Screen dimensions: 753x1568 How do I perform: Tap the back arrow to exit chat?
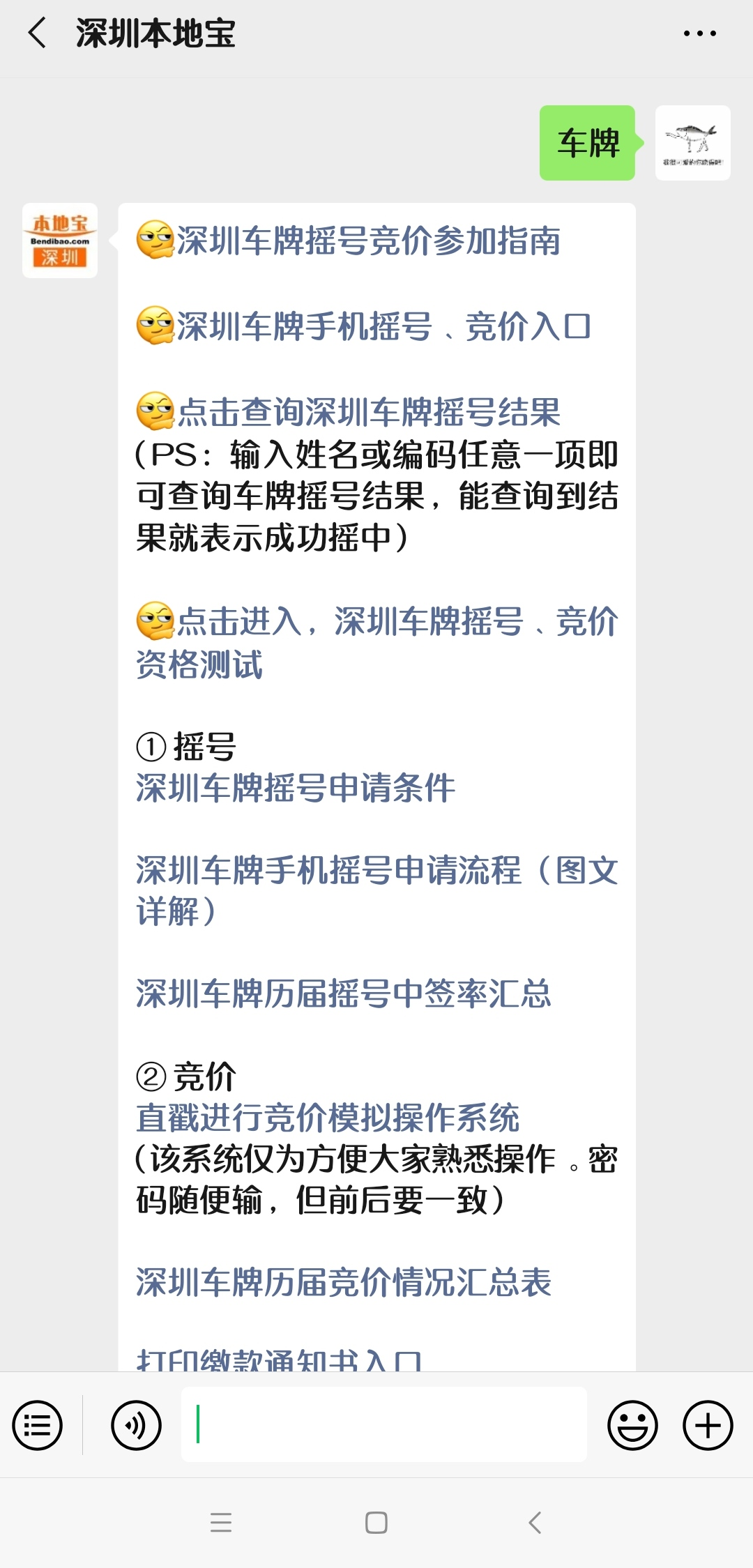click(x=37, y=32)
